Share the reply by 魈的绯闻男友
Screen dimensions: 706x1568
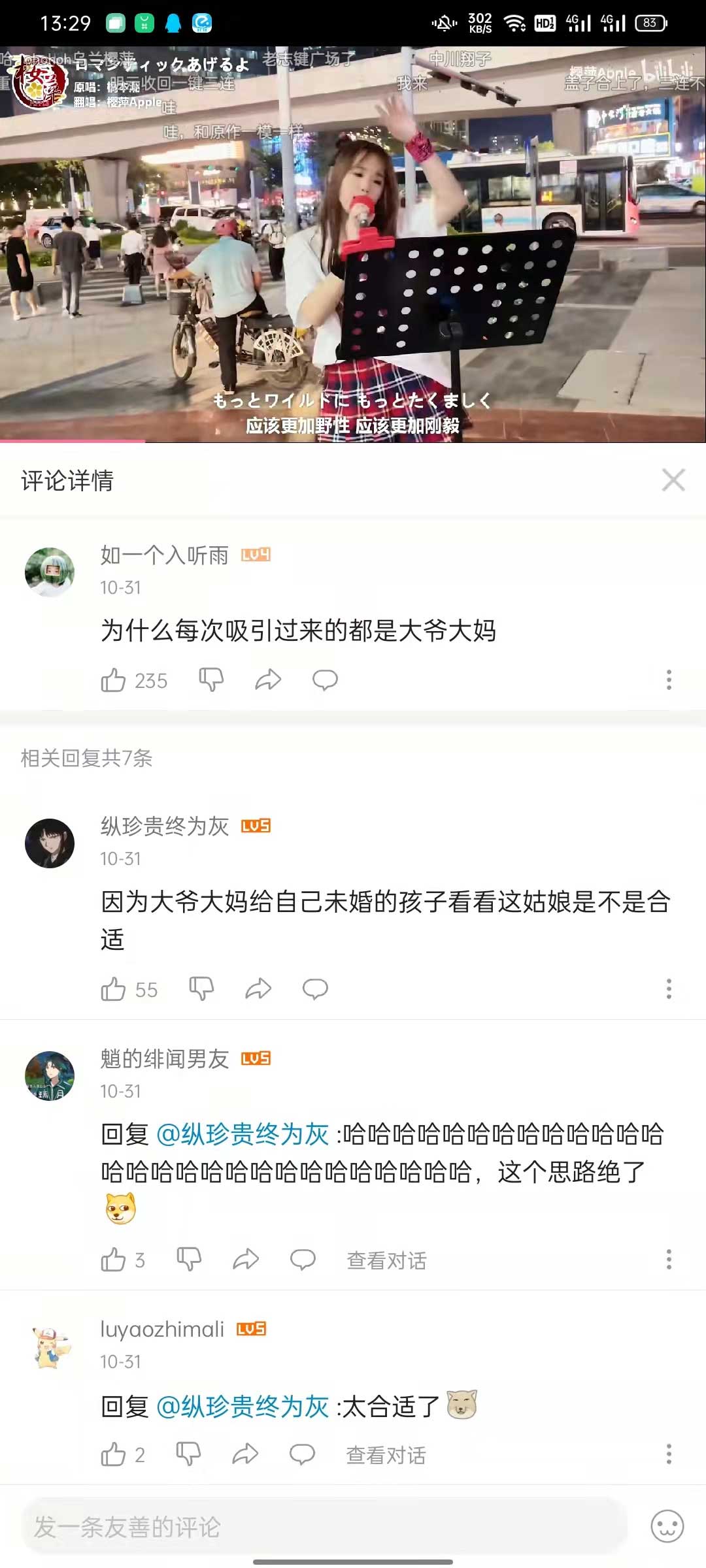[x=246, y=1260]
